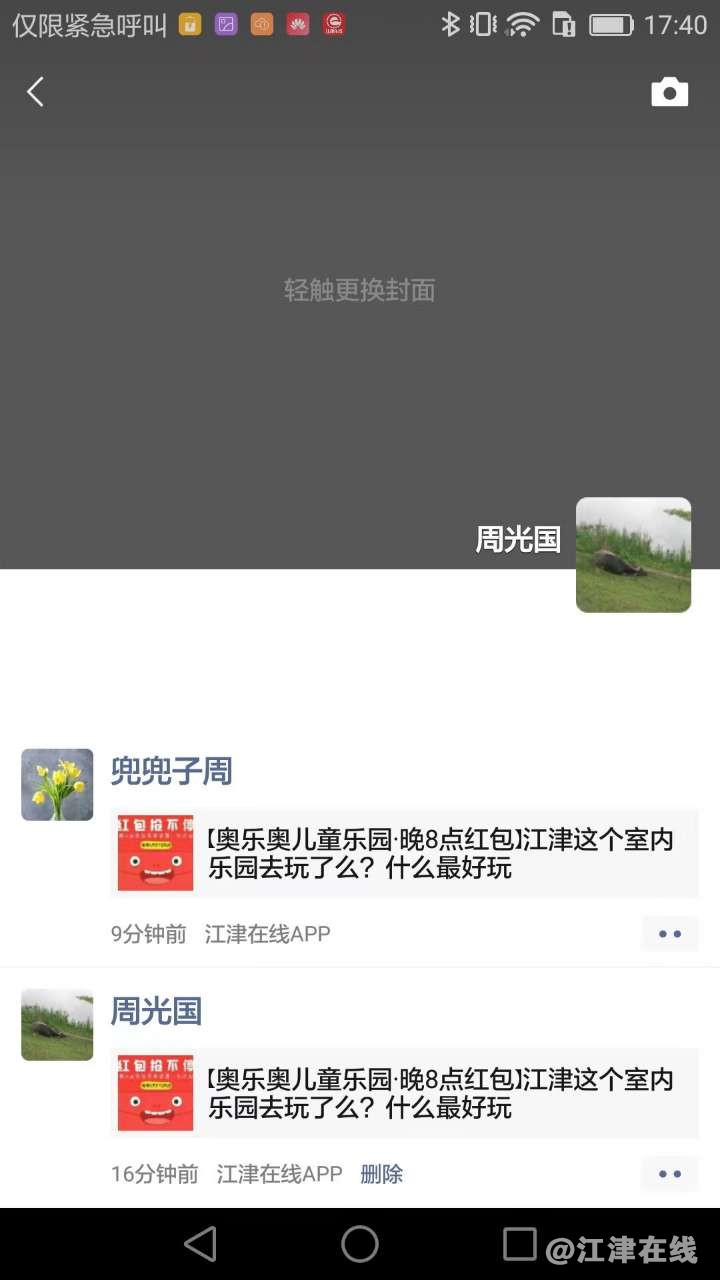
Task: Open 周光国's profile picture in the cover header
Action: 633,555
